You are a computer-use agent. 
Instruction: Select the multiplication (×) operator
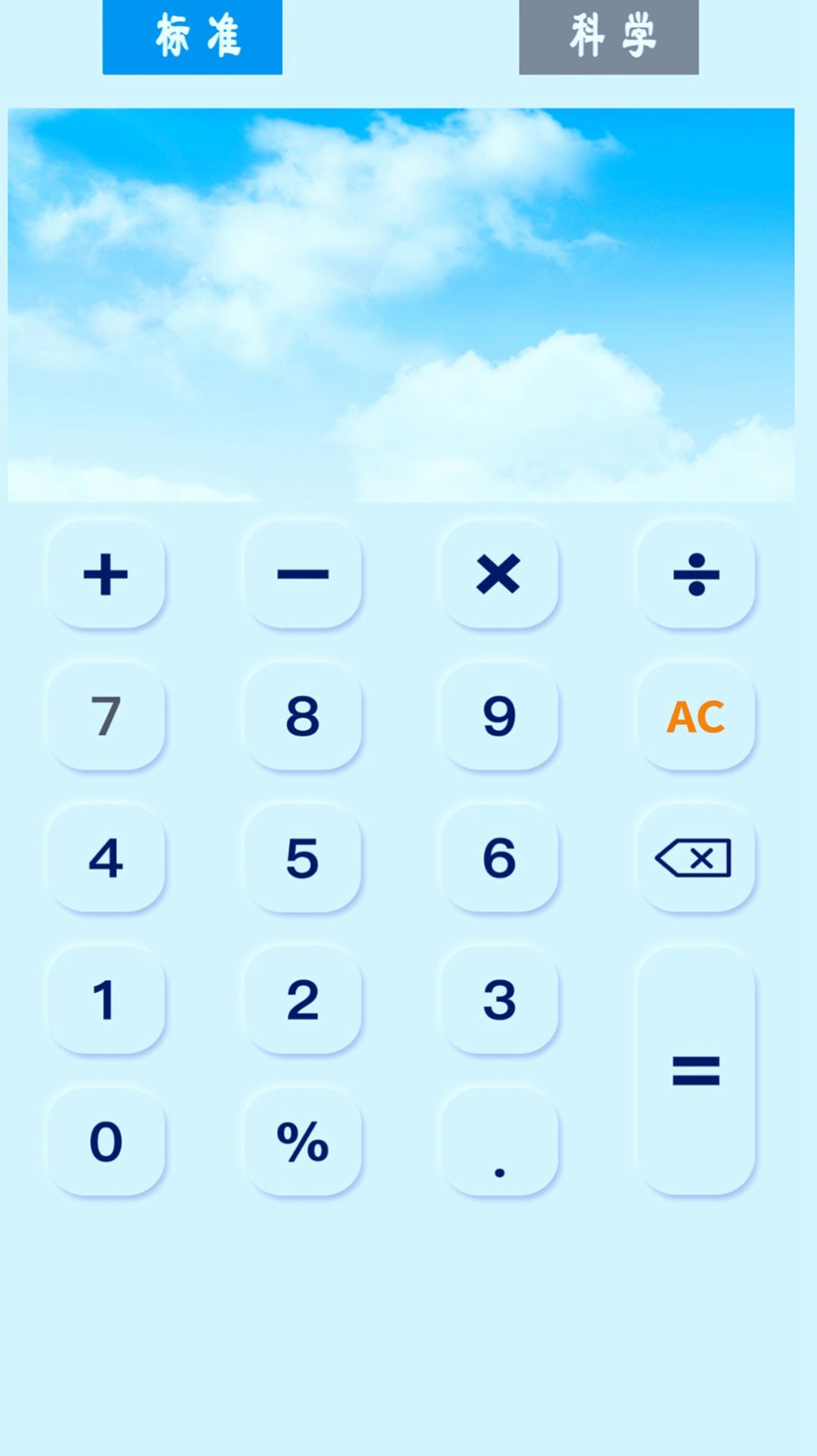pyautogui.click(x=500, y=576)
